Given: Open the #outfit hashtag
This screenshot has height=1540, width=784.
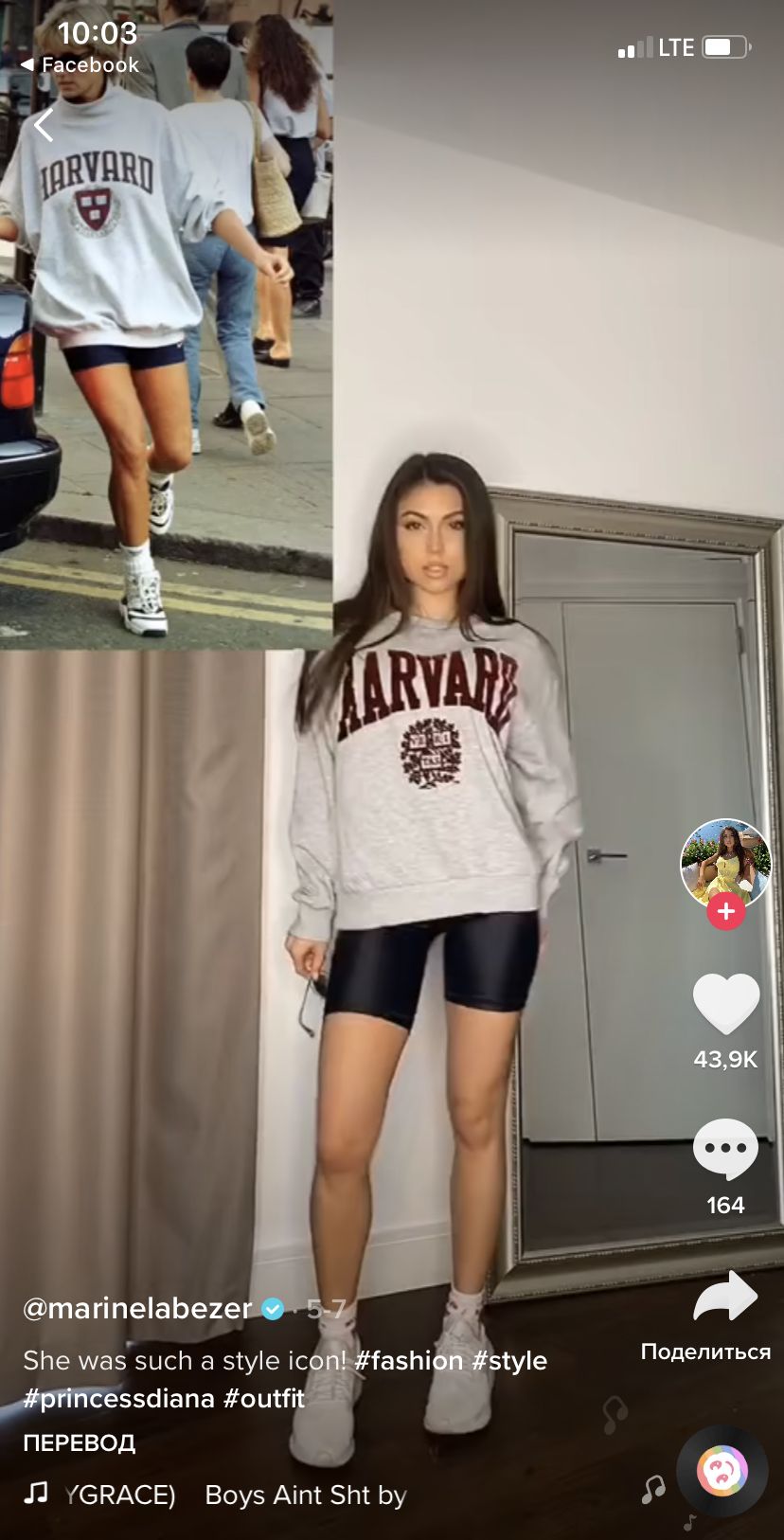Looking at the screenshot, I should click(263, 1399).
